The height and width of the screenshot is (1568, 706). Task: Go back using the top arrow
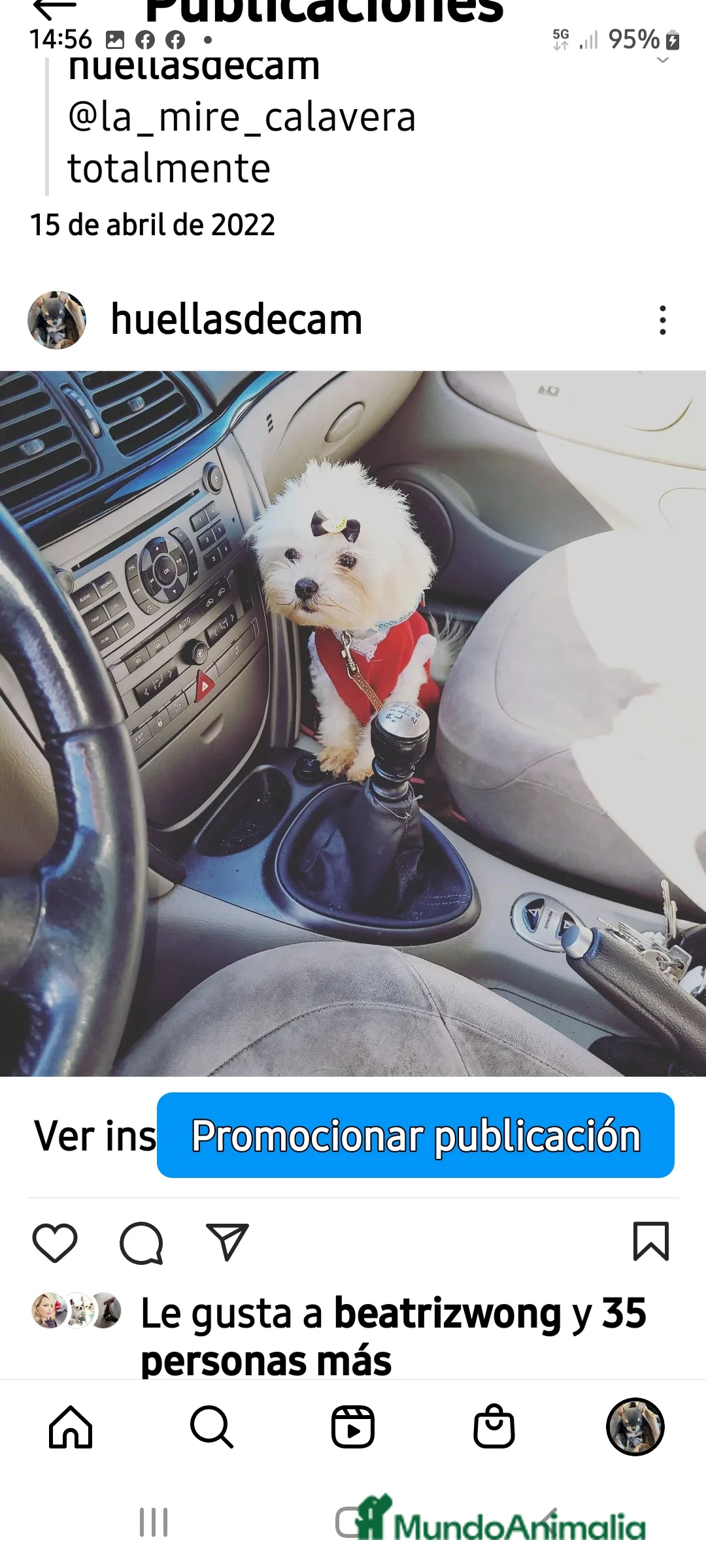click(54, 8)
